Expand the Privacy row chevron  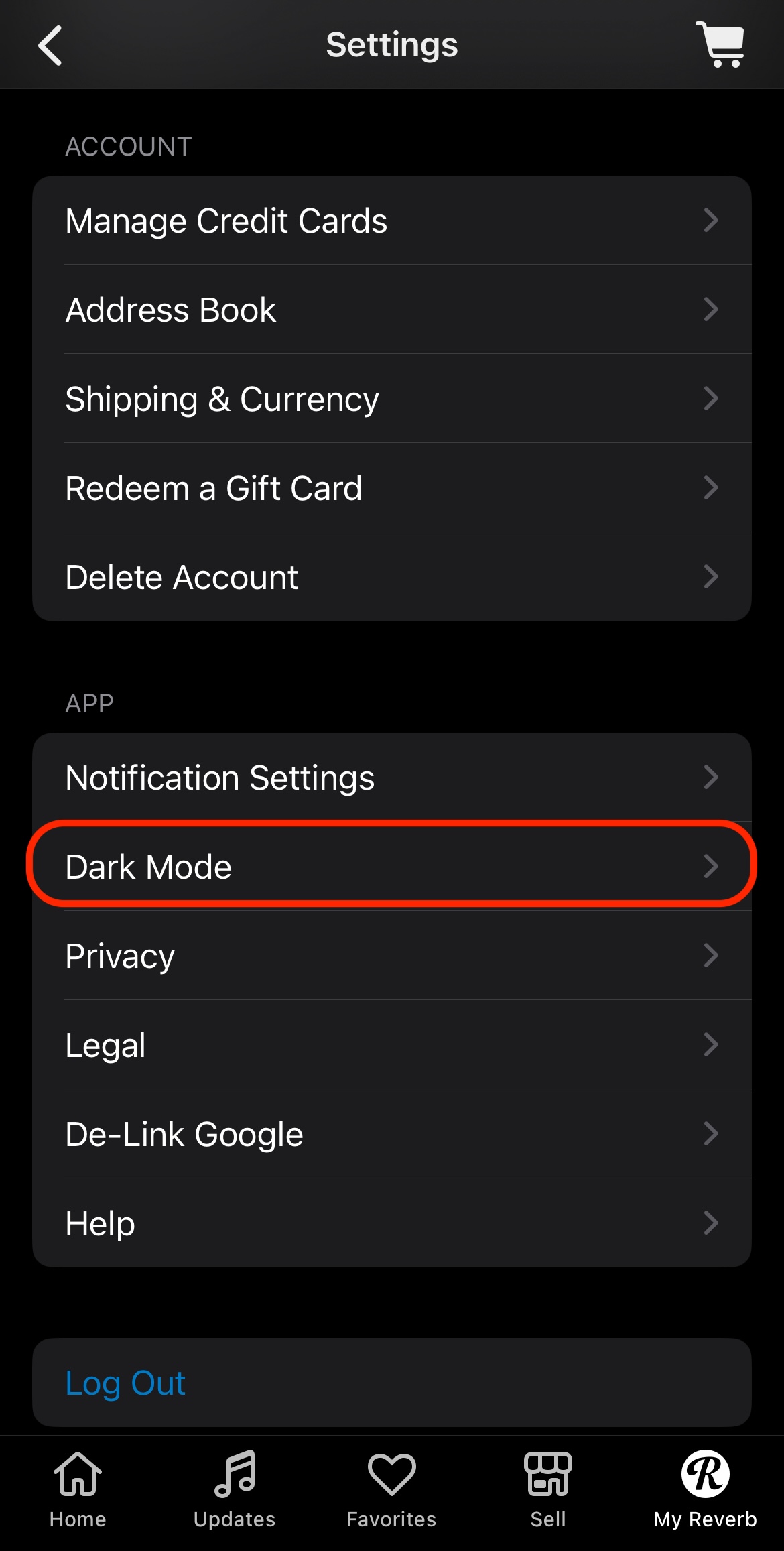[712, 955]
